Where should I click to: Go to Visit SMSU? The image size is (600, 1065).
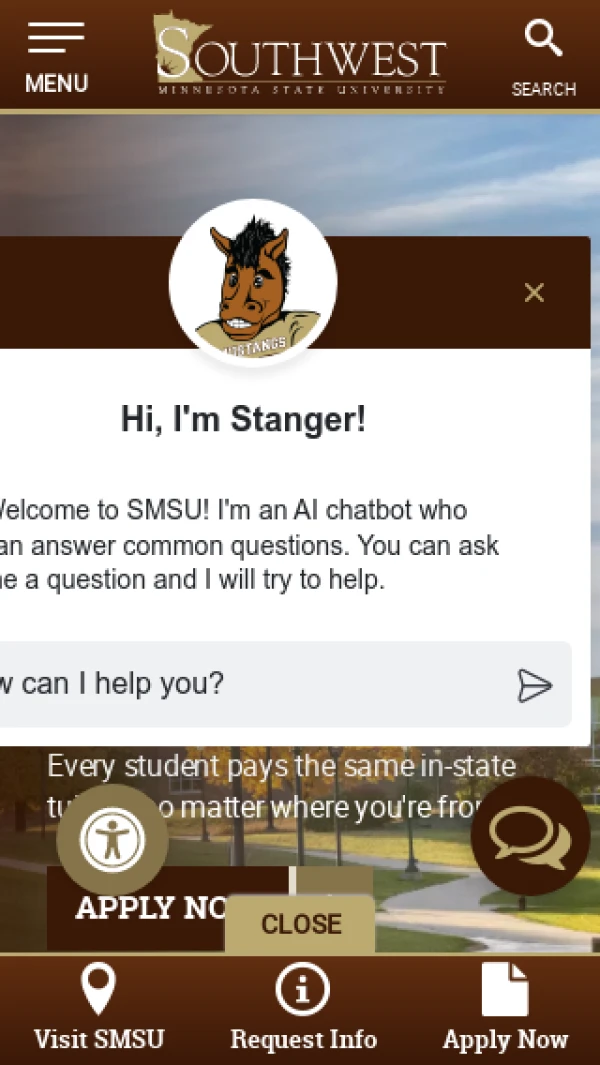tap(98, 1010)
